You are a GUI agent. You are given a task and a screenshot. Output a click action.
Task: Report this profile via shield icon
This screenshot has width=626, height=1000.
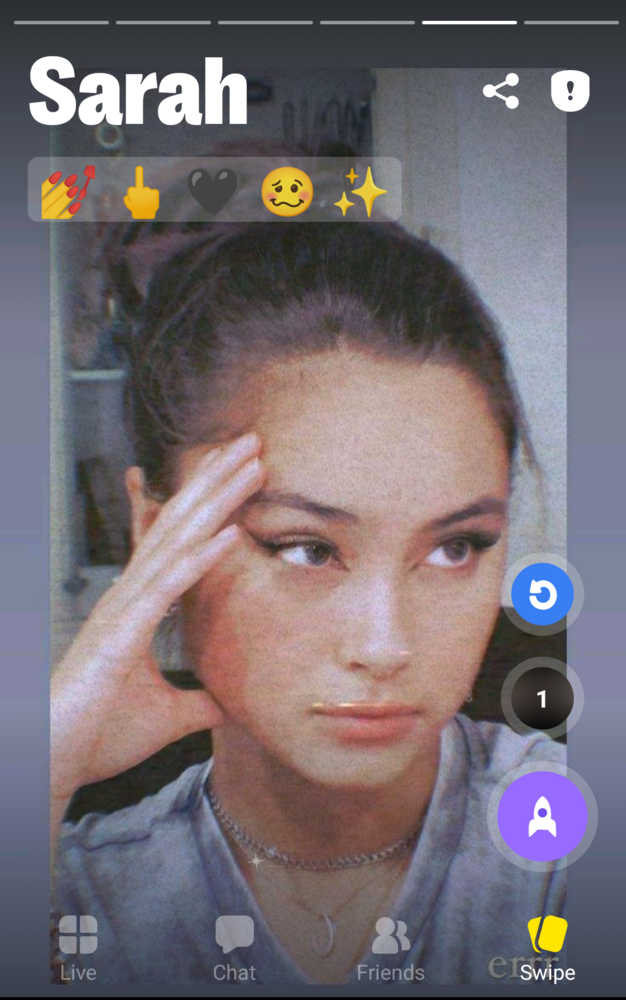570,92
